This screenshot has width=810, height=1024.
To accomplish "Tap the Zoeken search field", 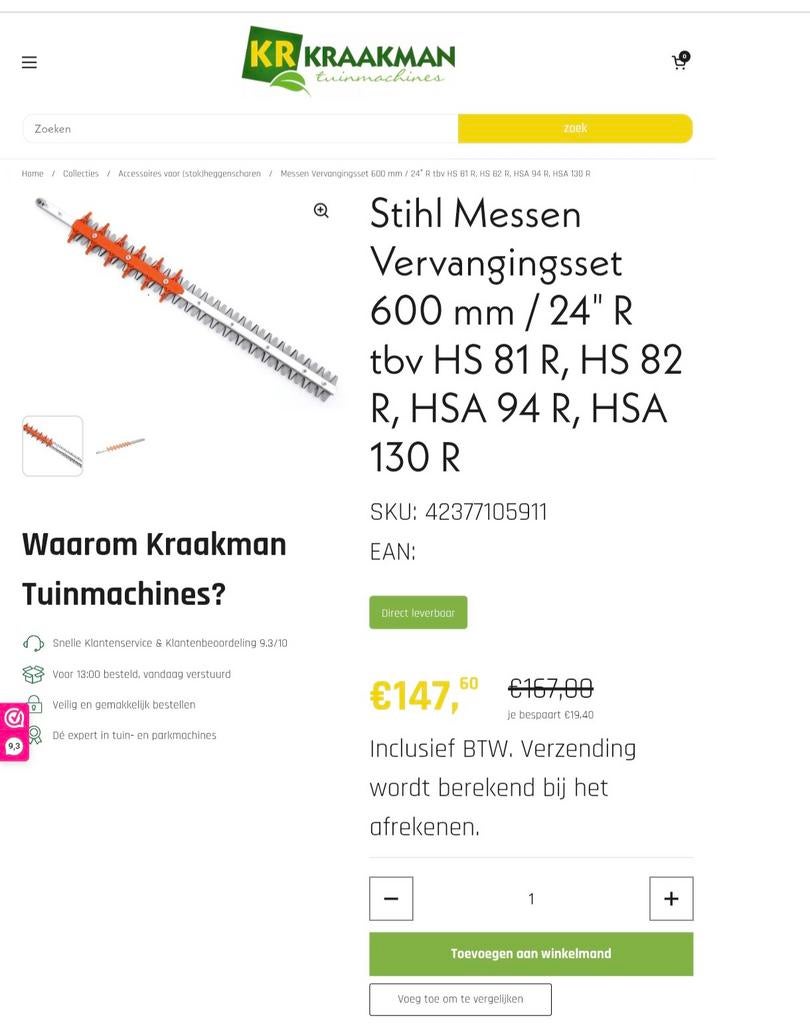I will pos(240,129).
